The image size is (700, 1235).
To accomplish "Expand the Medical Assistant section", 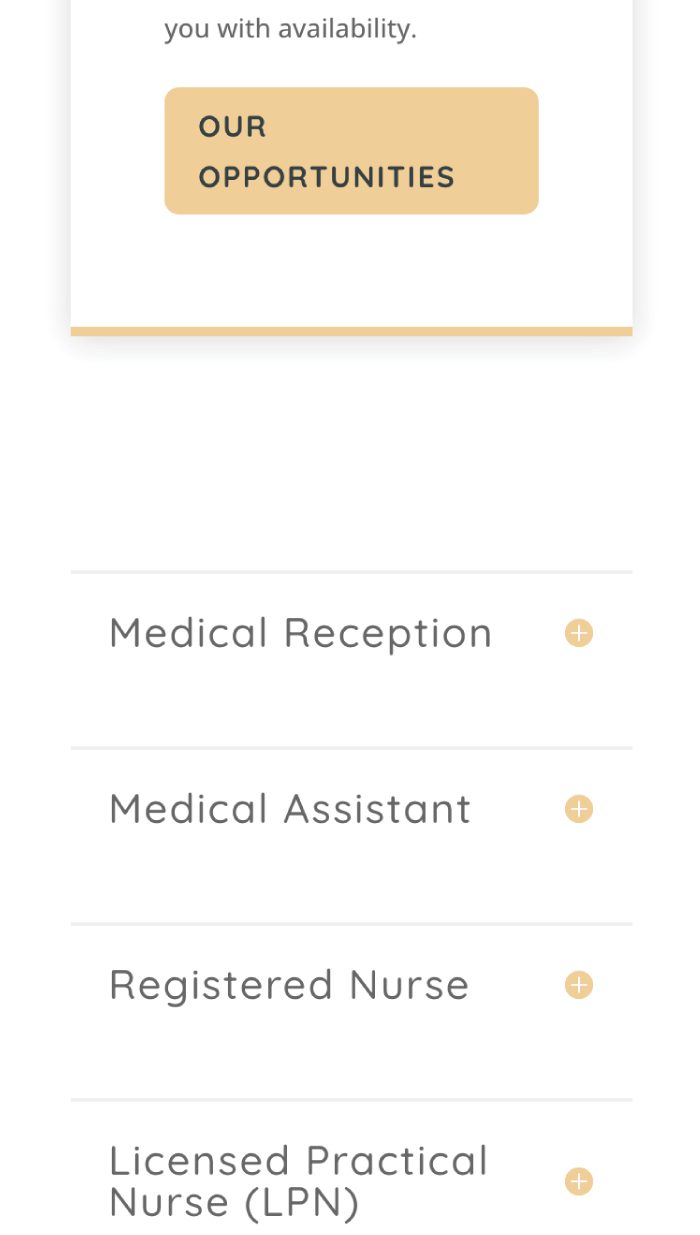I will click(578, 809).
